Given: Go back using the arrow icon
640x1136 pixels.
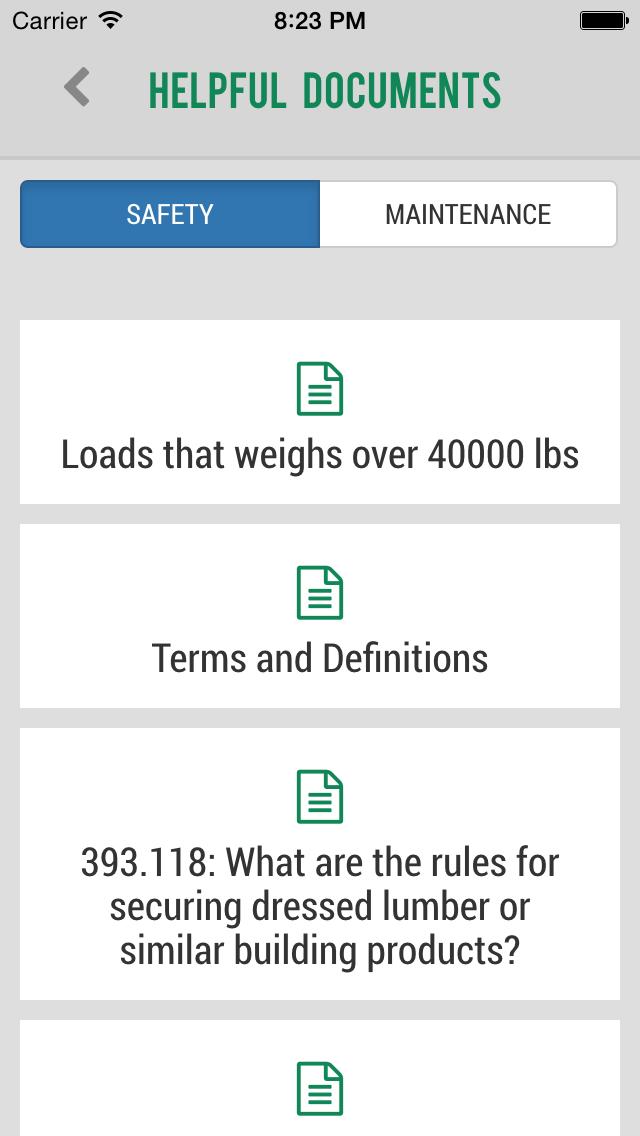Looking at the screenshot, I should [x=77, y=88].
